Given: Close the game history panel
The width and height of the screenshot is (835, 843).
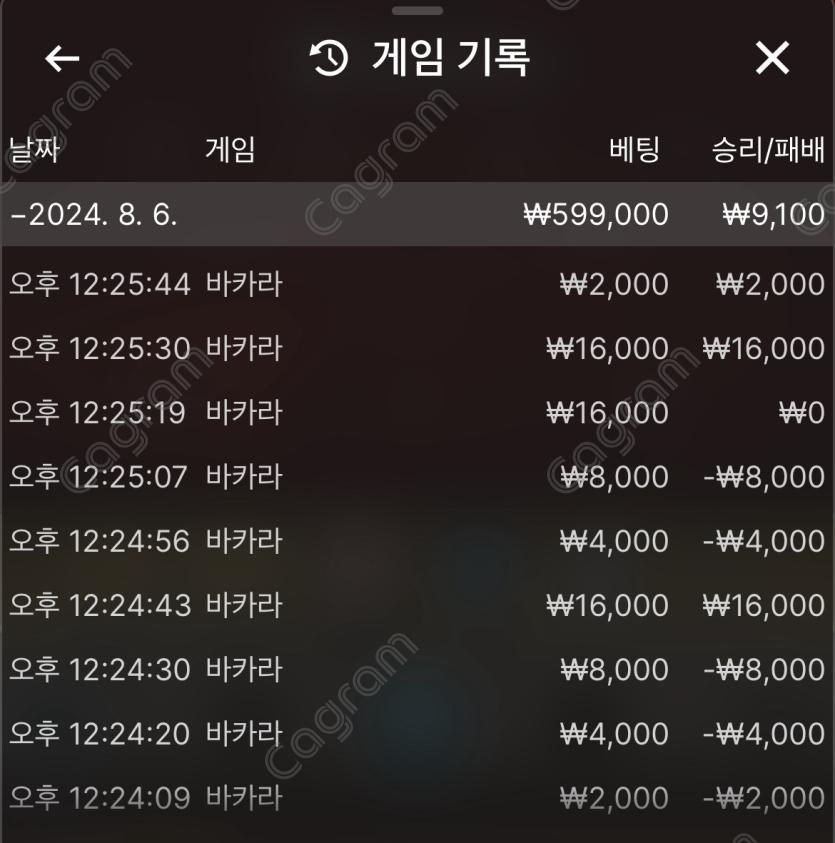Looking at the screenshot, I should pyautogui.click(x=772, y=59).
